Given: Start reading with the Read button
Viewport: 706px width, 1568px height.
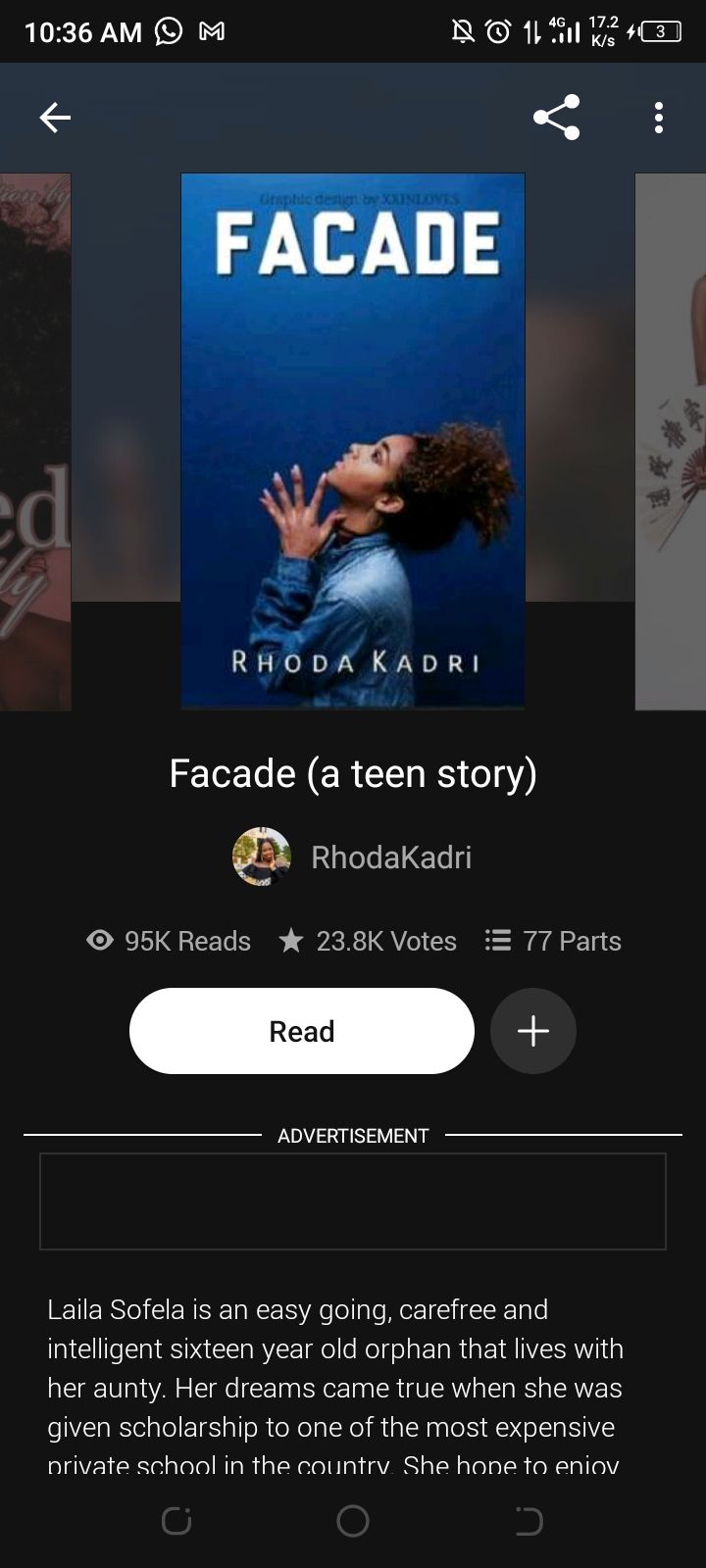Looking at the screenshot, I should 302,1031.
